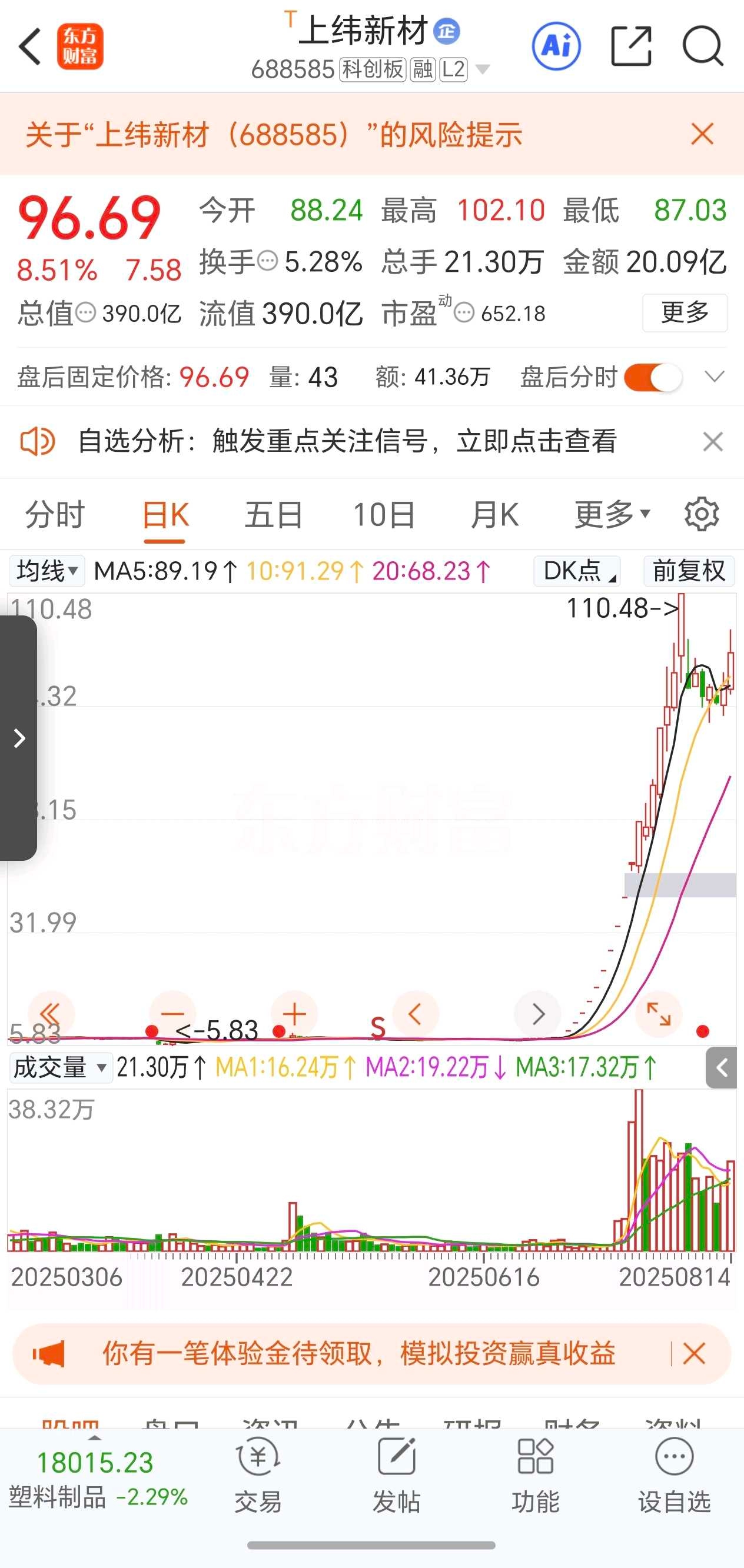
Task: Open the 更多 chart period dropdown
Action: [x=613, y=515]
